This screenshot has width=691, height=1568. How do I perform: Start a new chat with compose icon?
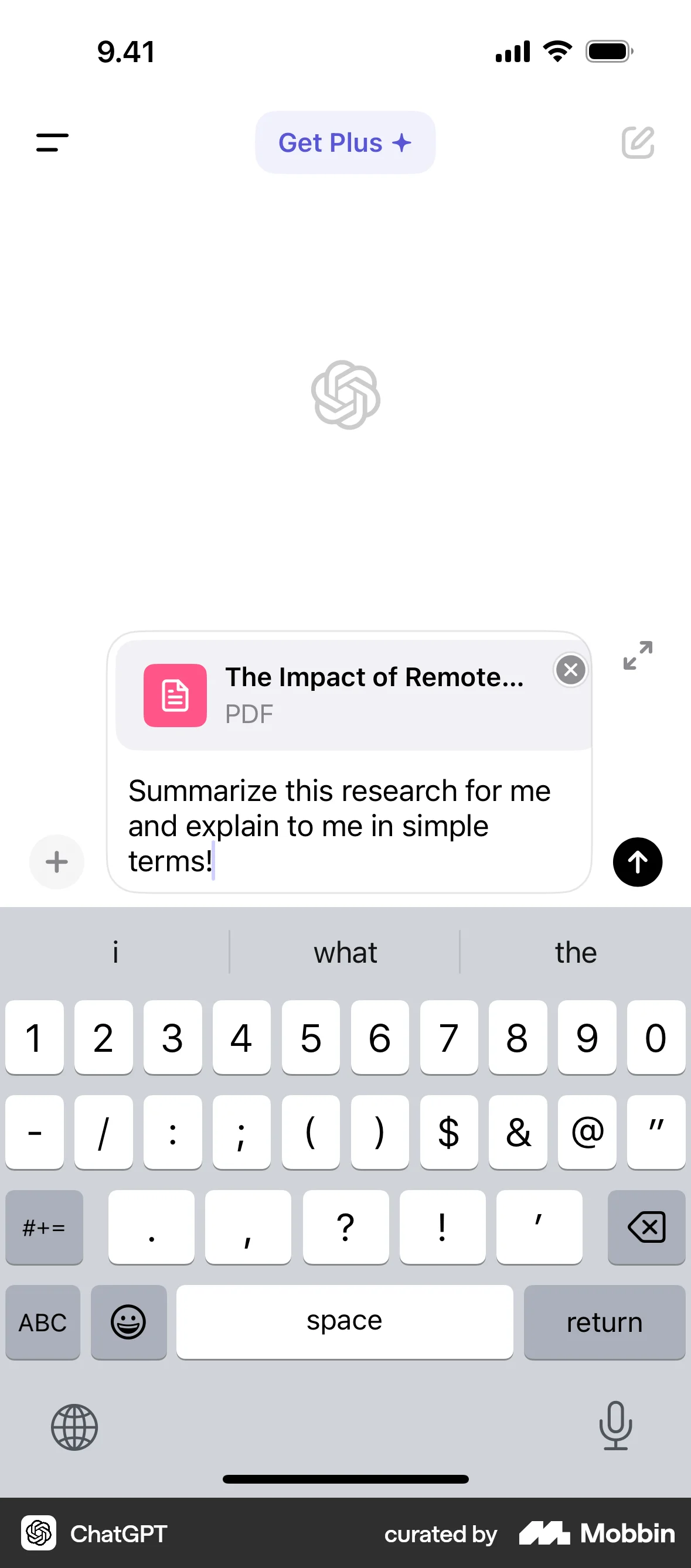click(638, 142)
